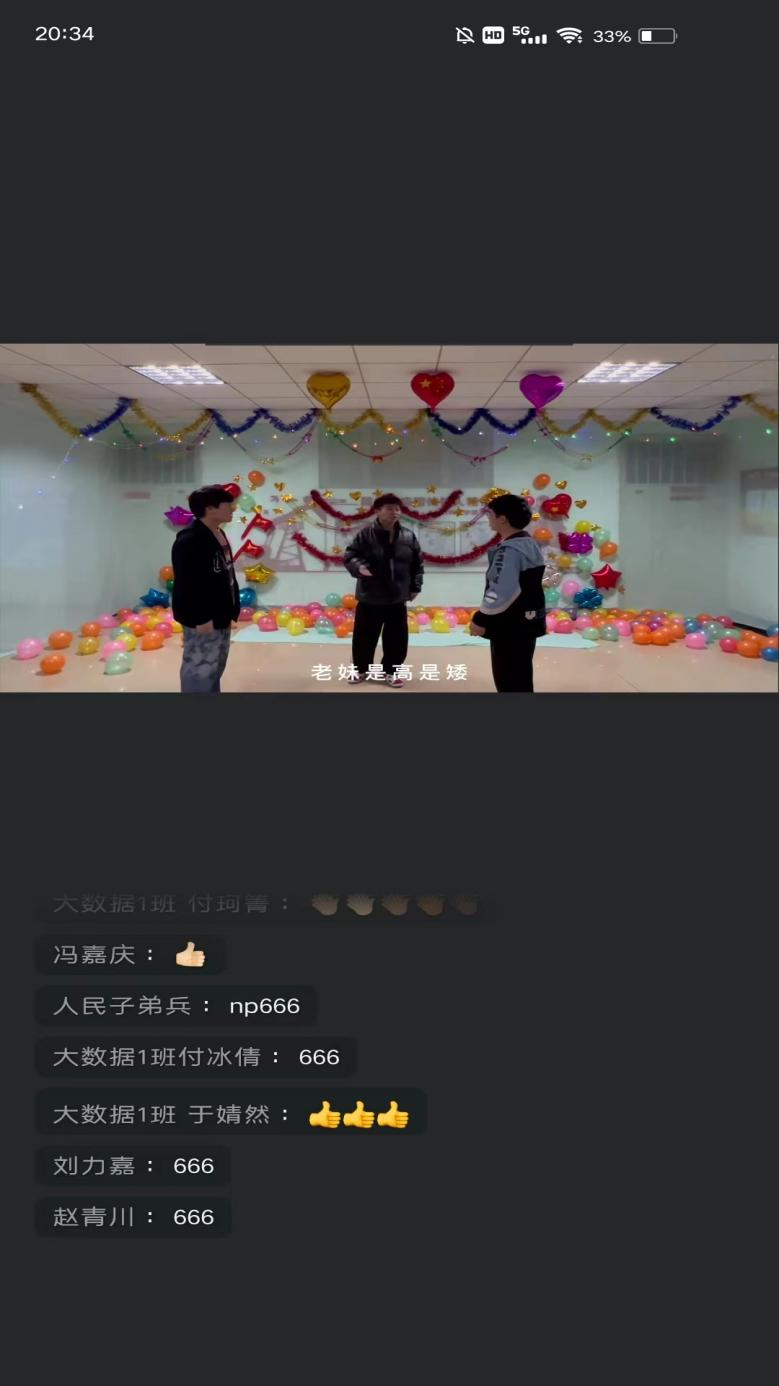Open the comment from 赵青川
This screenshot has height=1386, width=779.
coord(133,1217)
